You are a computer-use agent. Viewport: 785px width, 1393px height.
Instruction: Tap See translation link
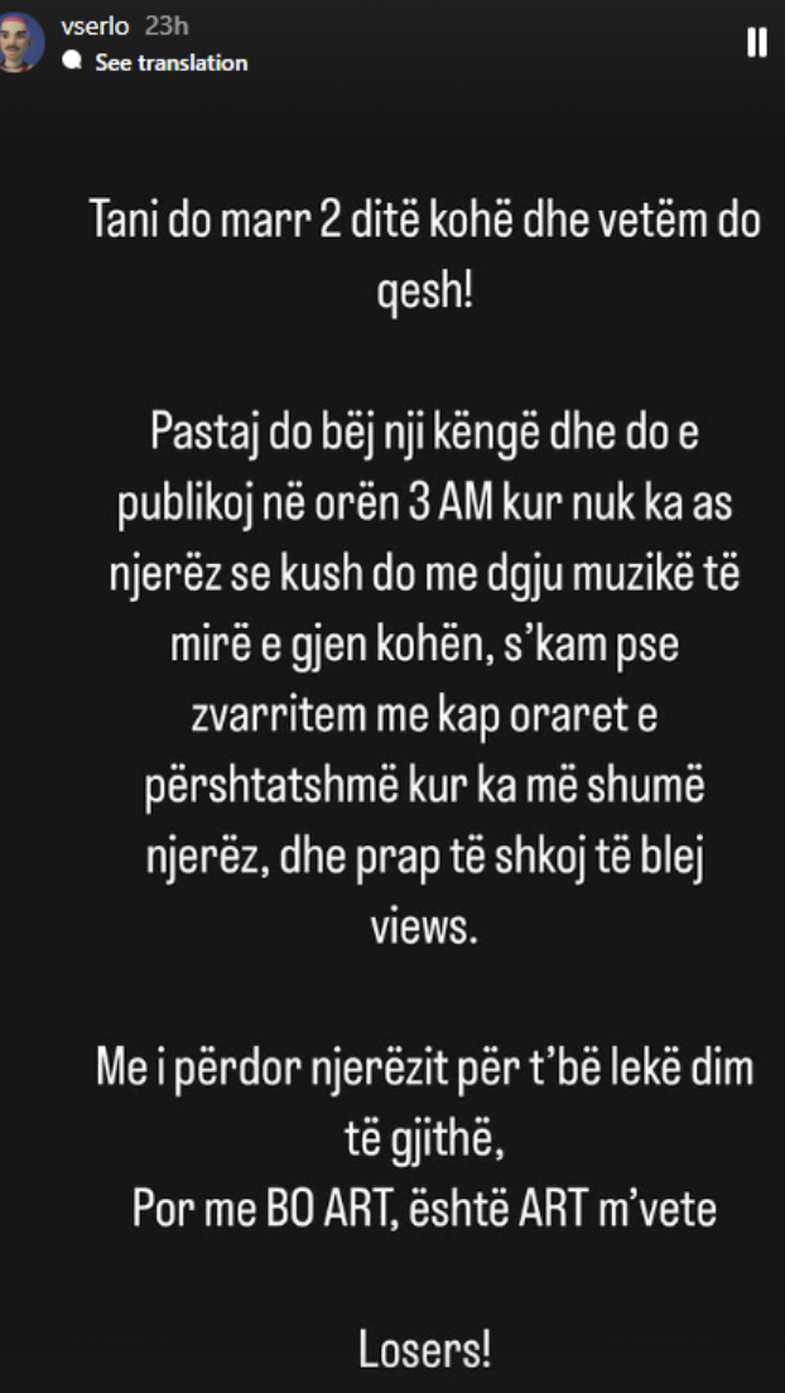click(170, 63)
